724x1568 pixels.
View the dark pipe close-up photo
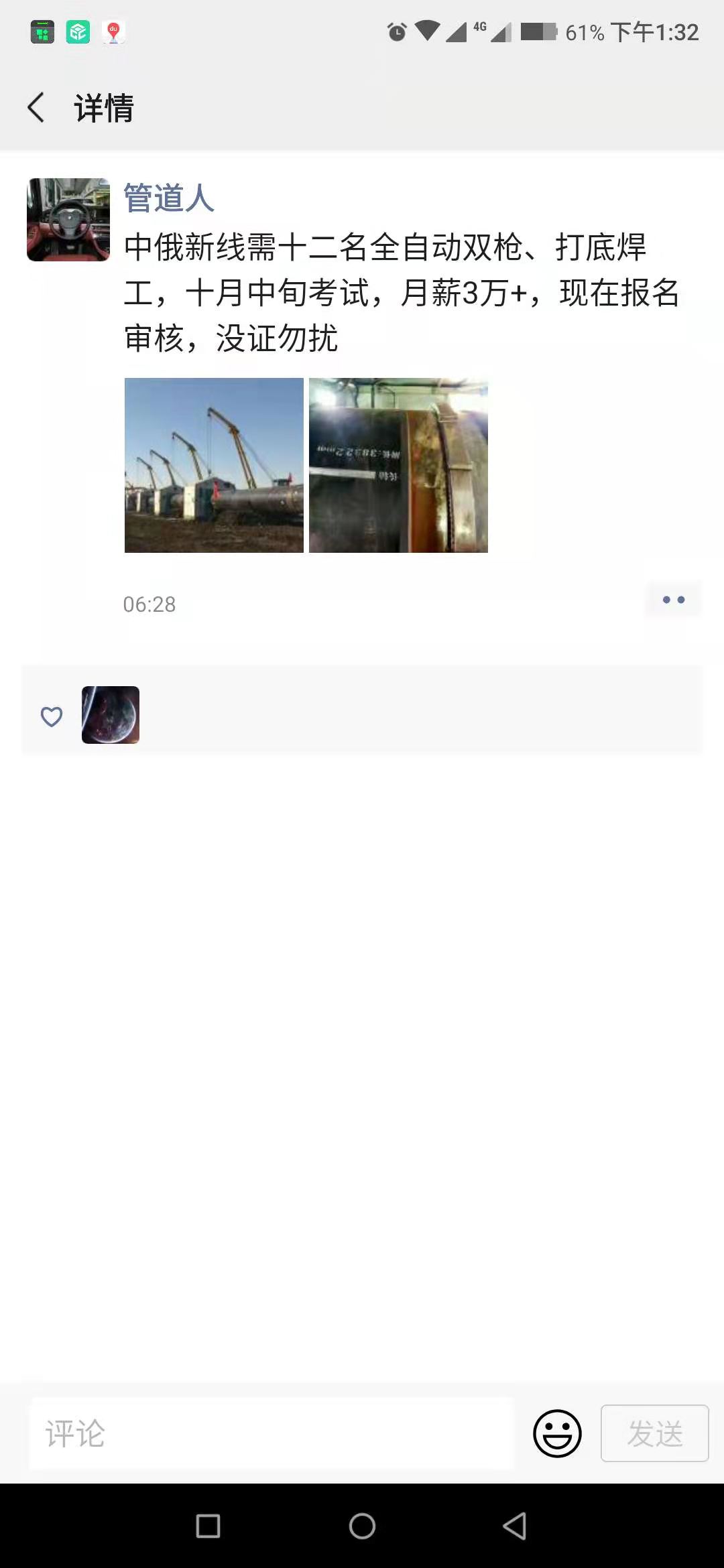pos(398,465)
